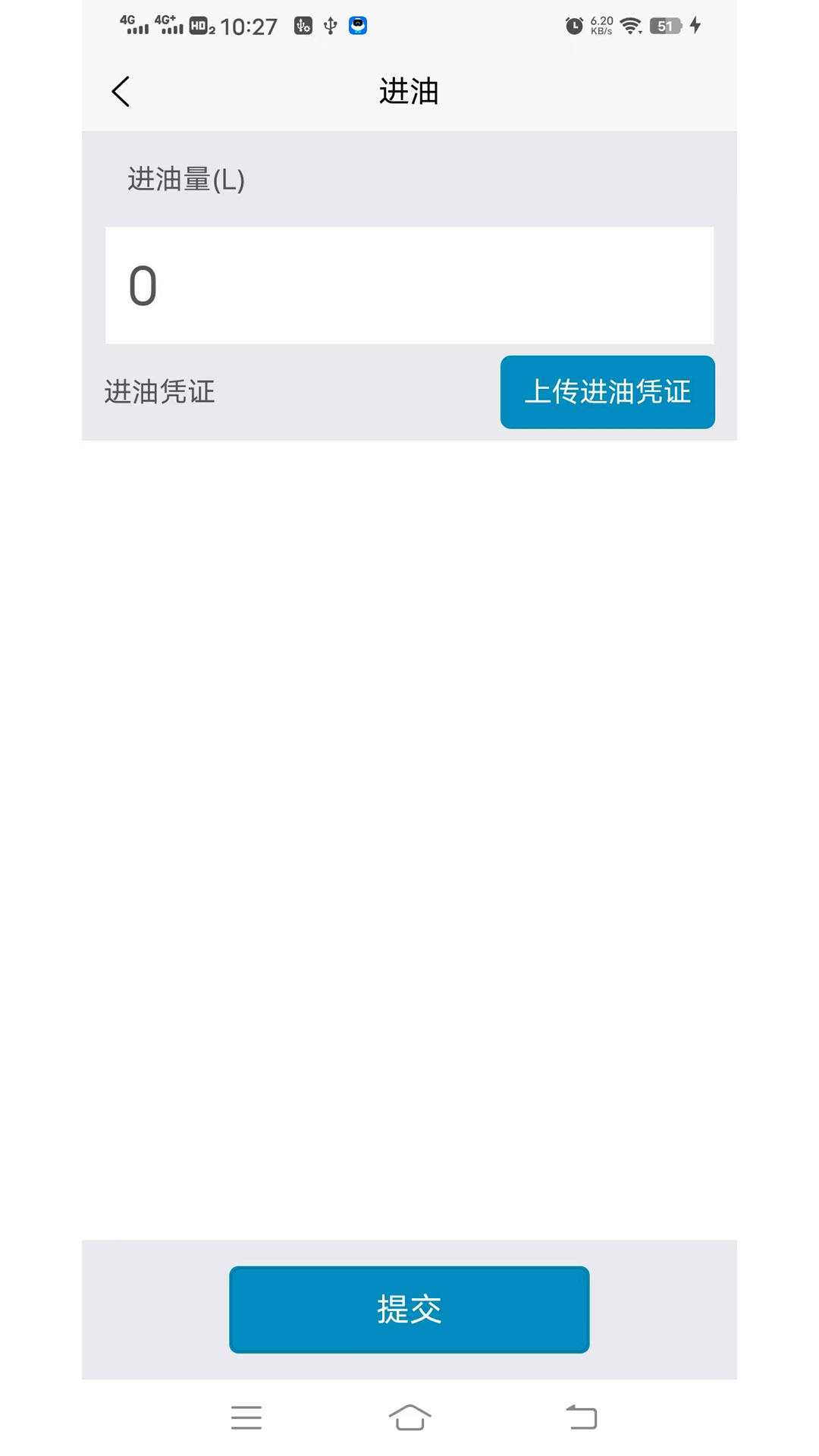This screenshot has width=819, height=1456.
Task: Tap the battery indicator showing 51
Action: coord(667,25)
